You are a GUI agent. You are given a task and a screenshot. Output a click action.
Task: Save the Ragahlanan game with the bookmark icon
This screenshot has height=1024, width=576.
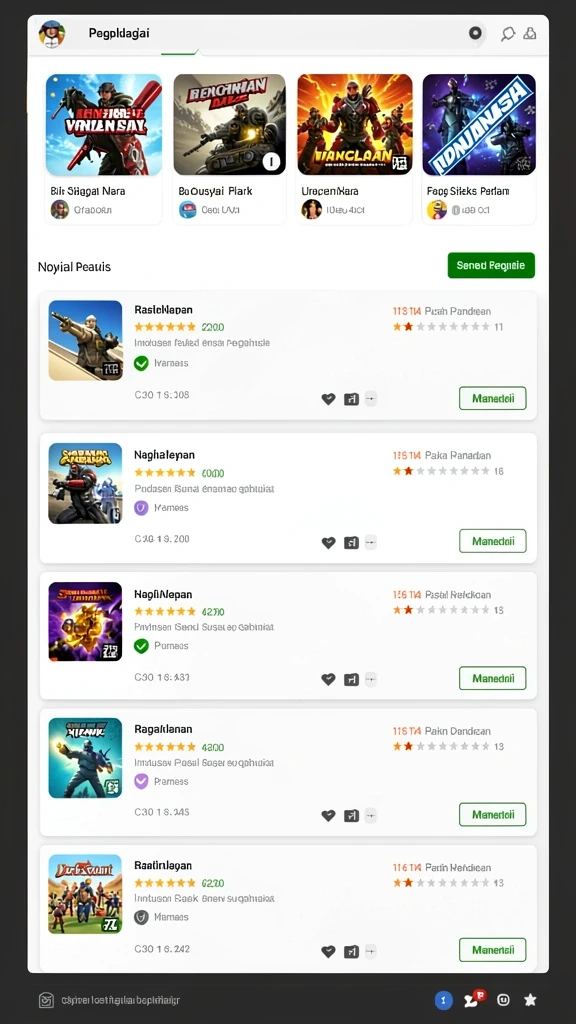tap(351, 815)
